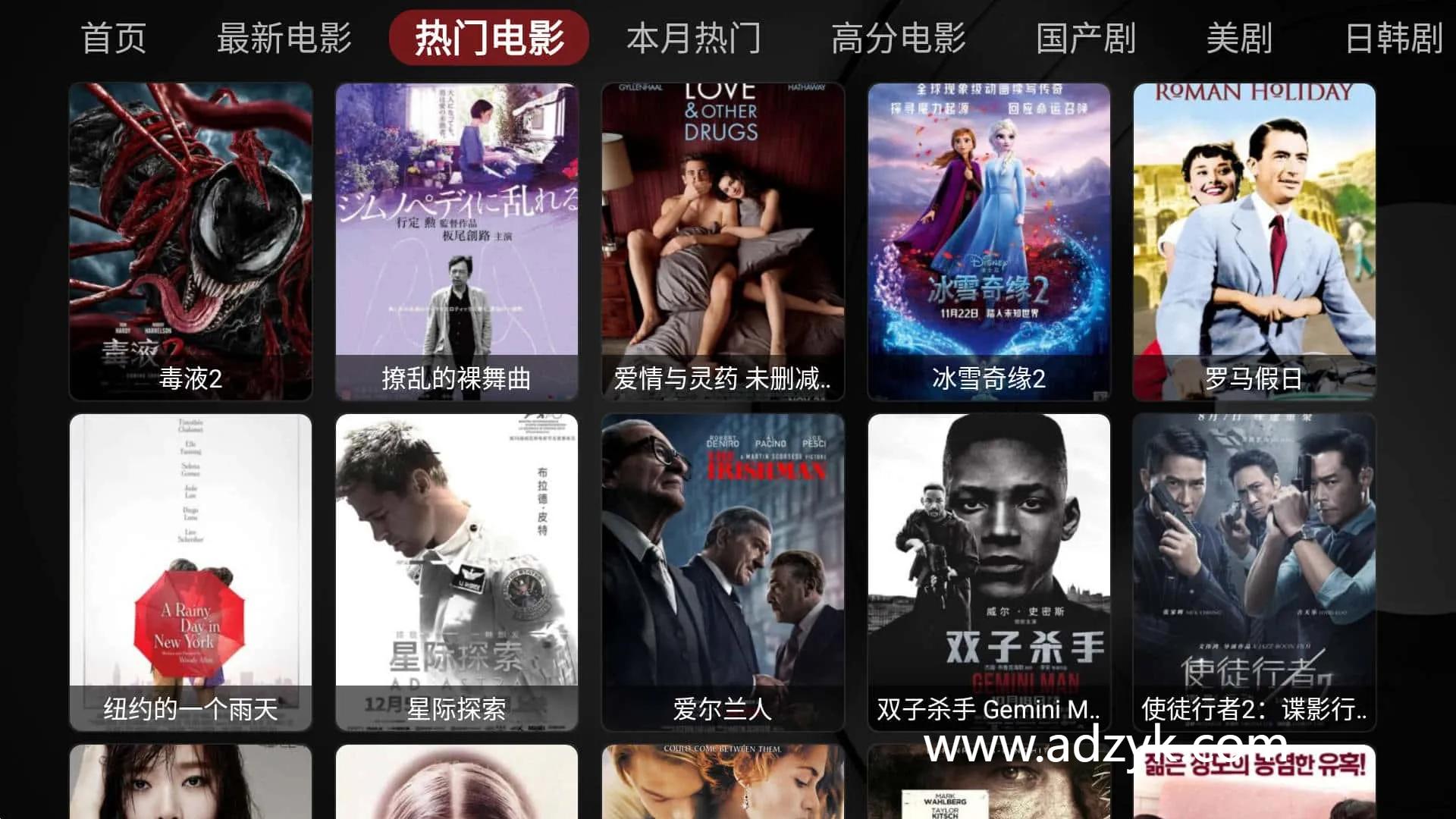Switch to the 国产剧 tab
This screenshot has height=819, width=1456.
(x=1086, y=38)
